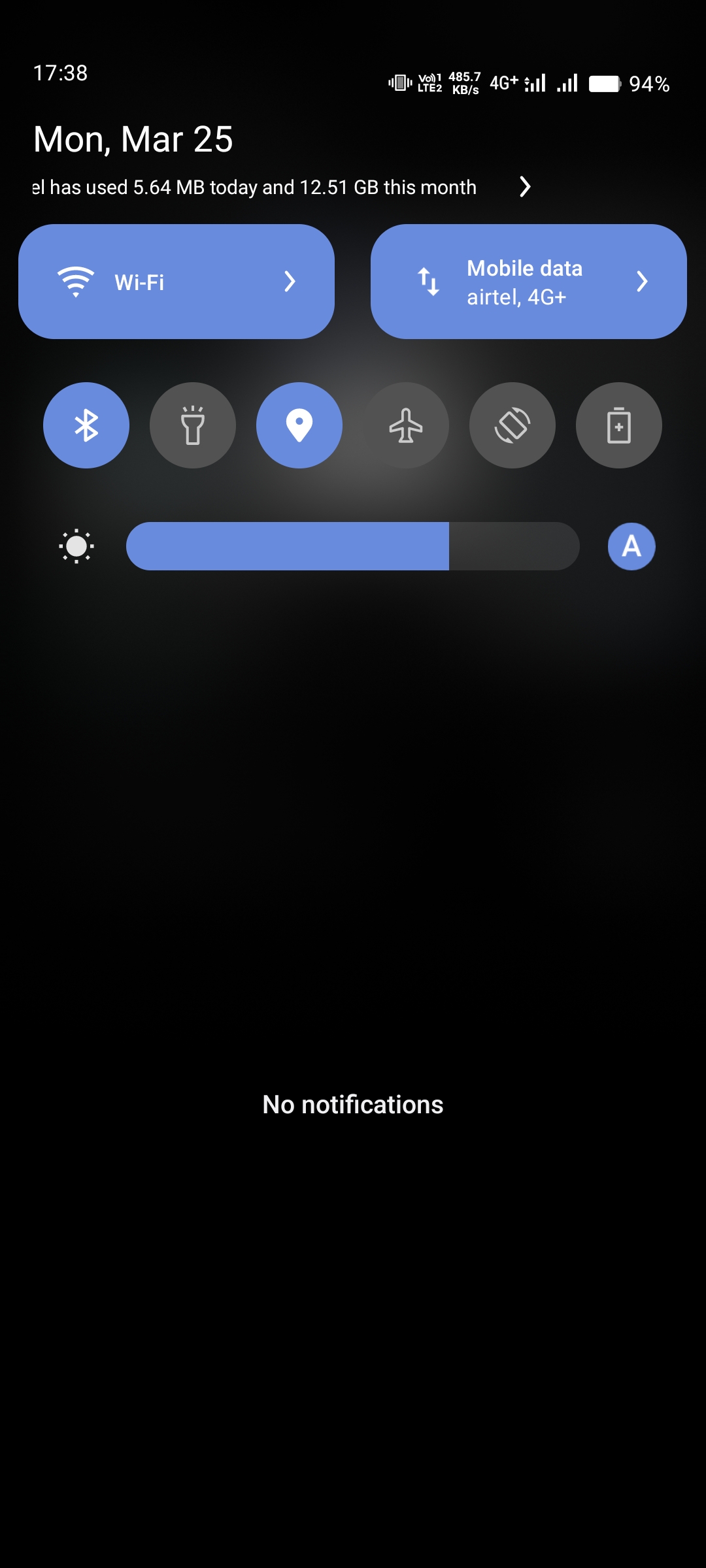Open Wi-Fi network list via its chevron
Screen dimensions: 706x1568
pyautogui.click(x=290, y=282)
